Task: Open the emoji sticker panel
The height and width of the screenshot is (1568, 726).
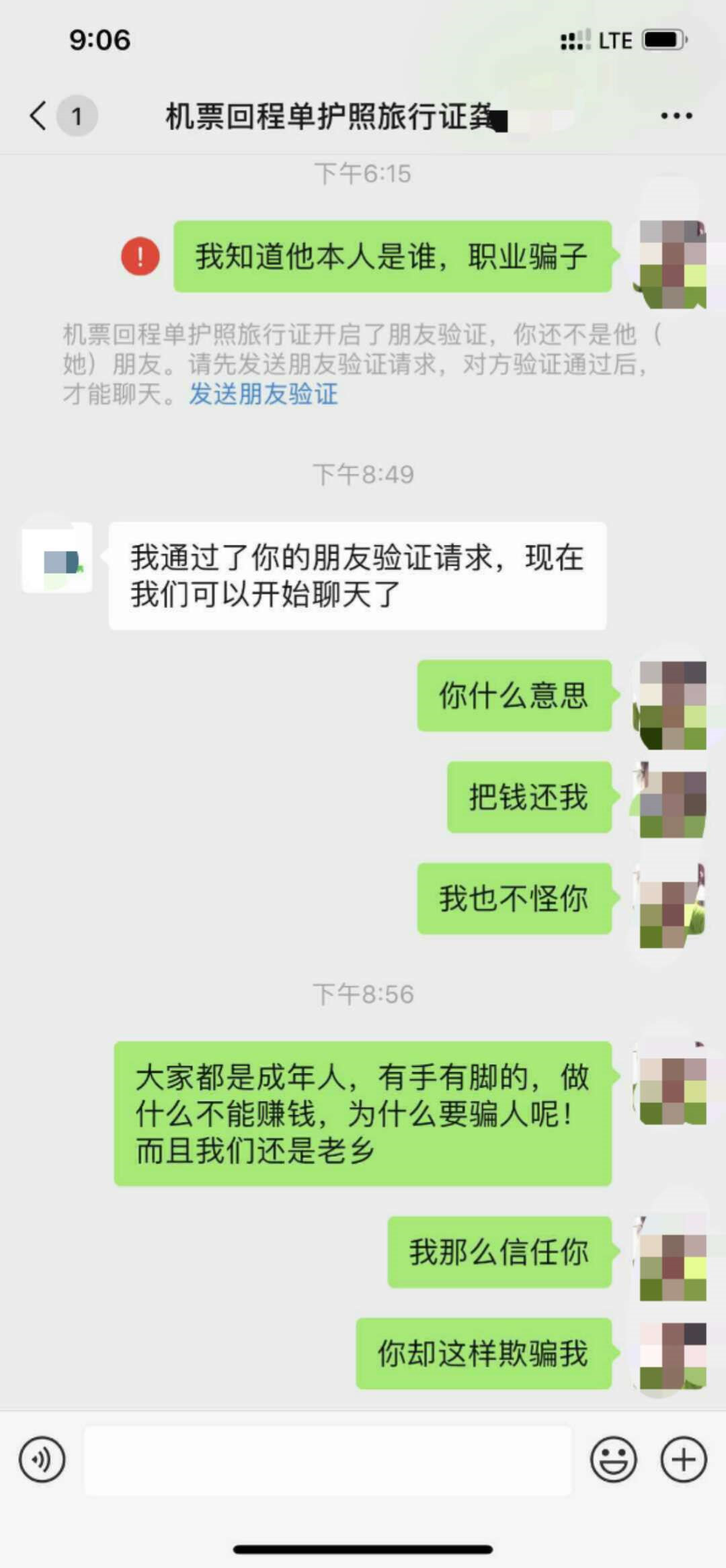Action: point(612,1459)
